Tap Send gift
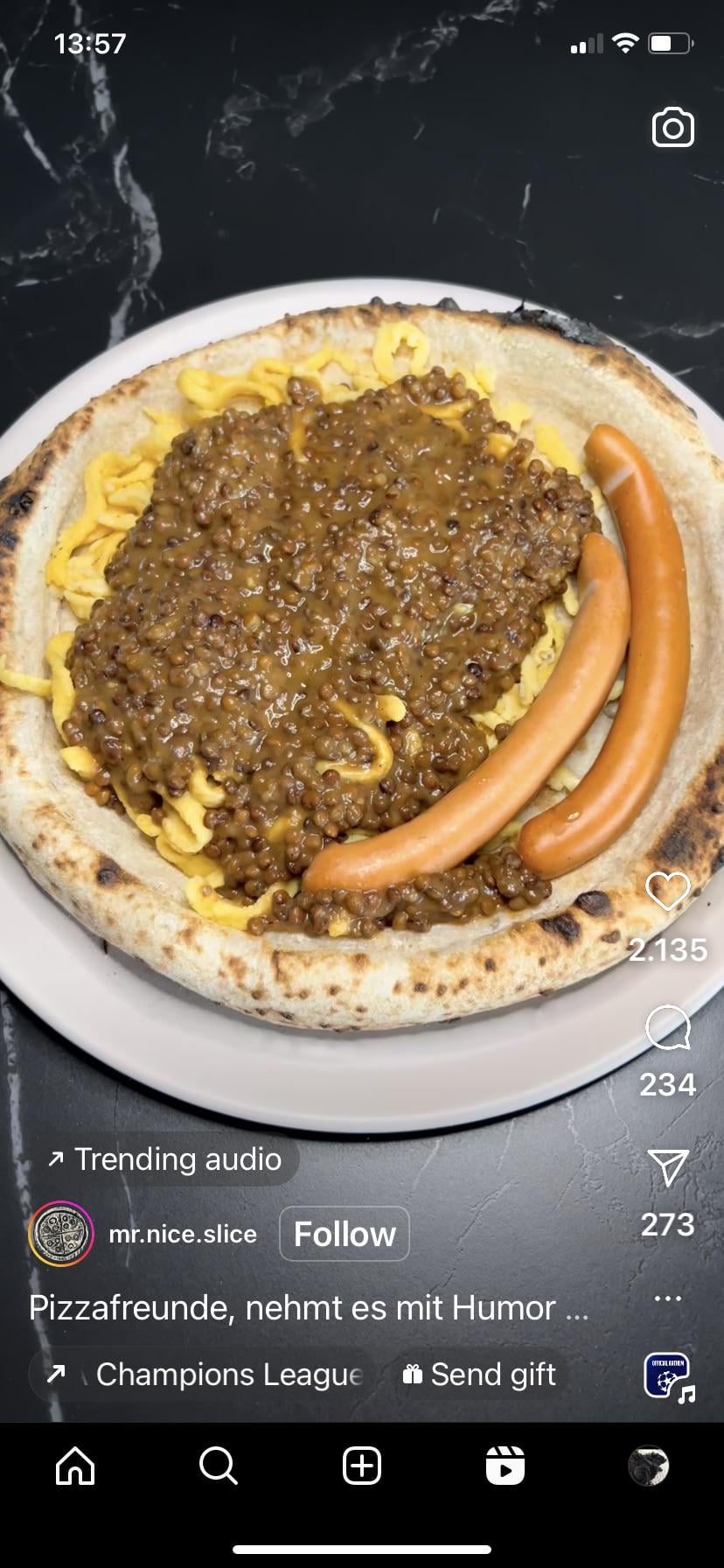This screenshot has width=724, height=1568. coord(479,1374)
